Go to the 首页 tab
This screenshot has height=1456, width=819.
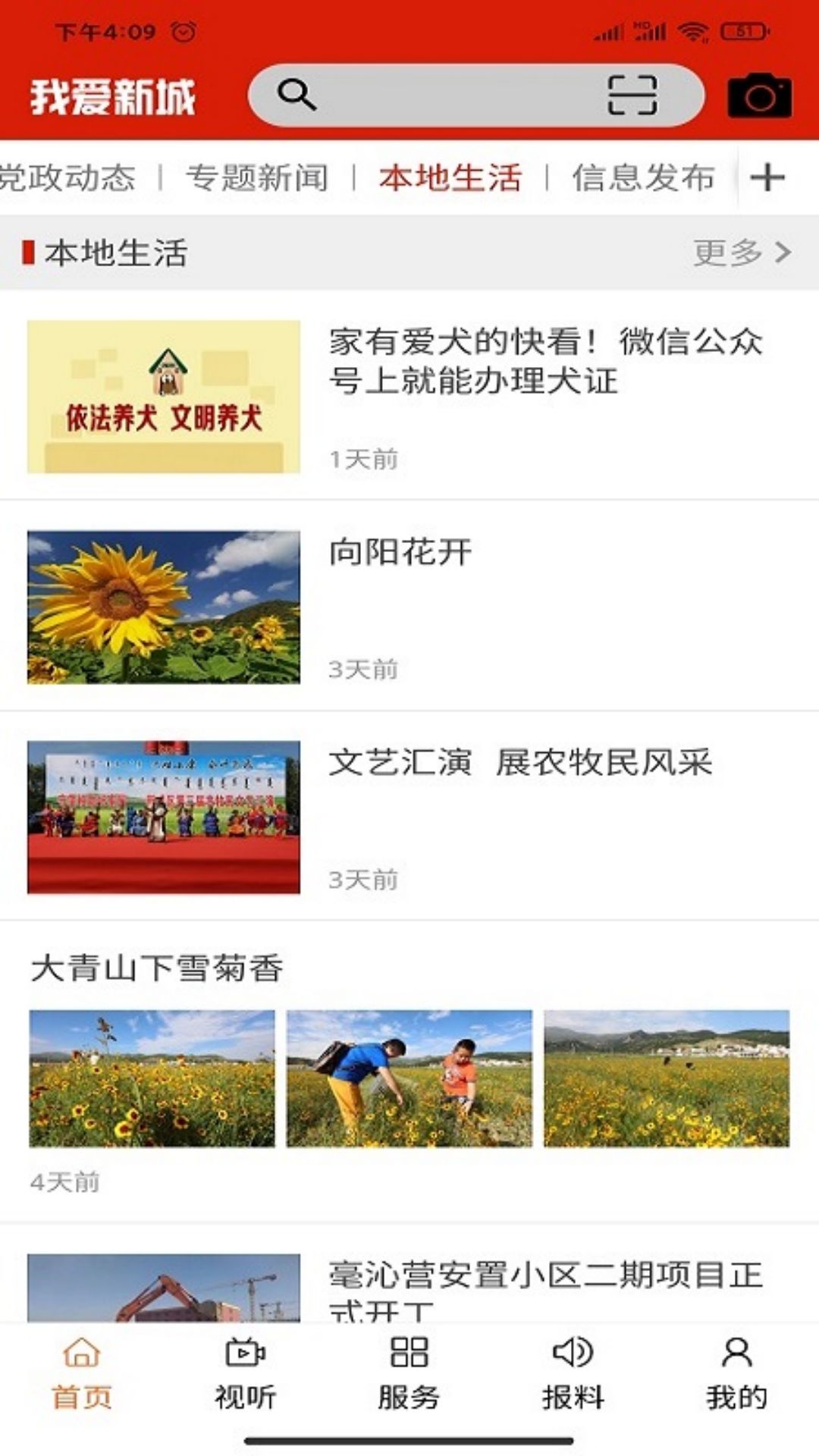tap(82, 1373)
